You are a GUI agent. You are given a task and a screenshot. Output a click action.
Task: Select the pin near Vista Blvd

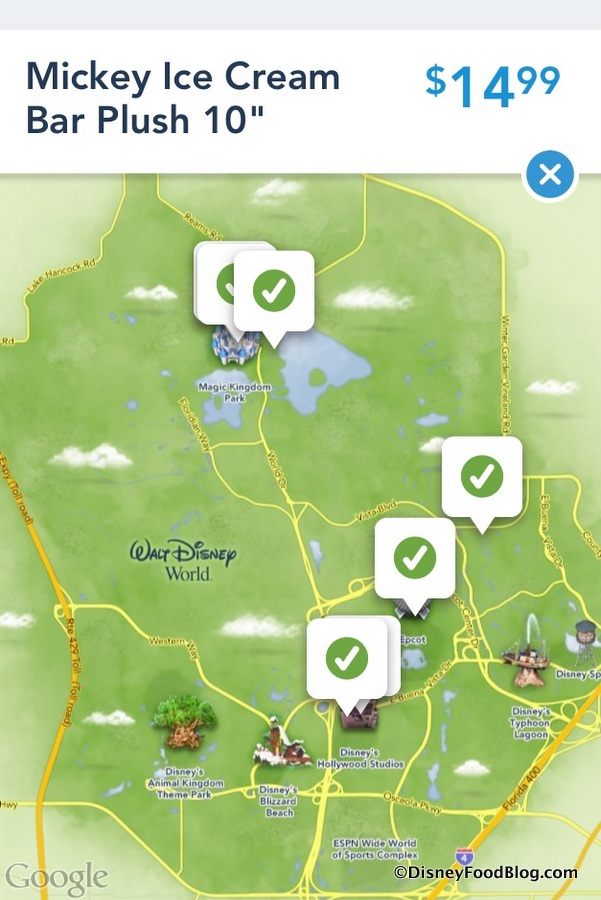(x=482, y=477)
